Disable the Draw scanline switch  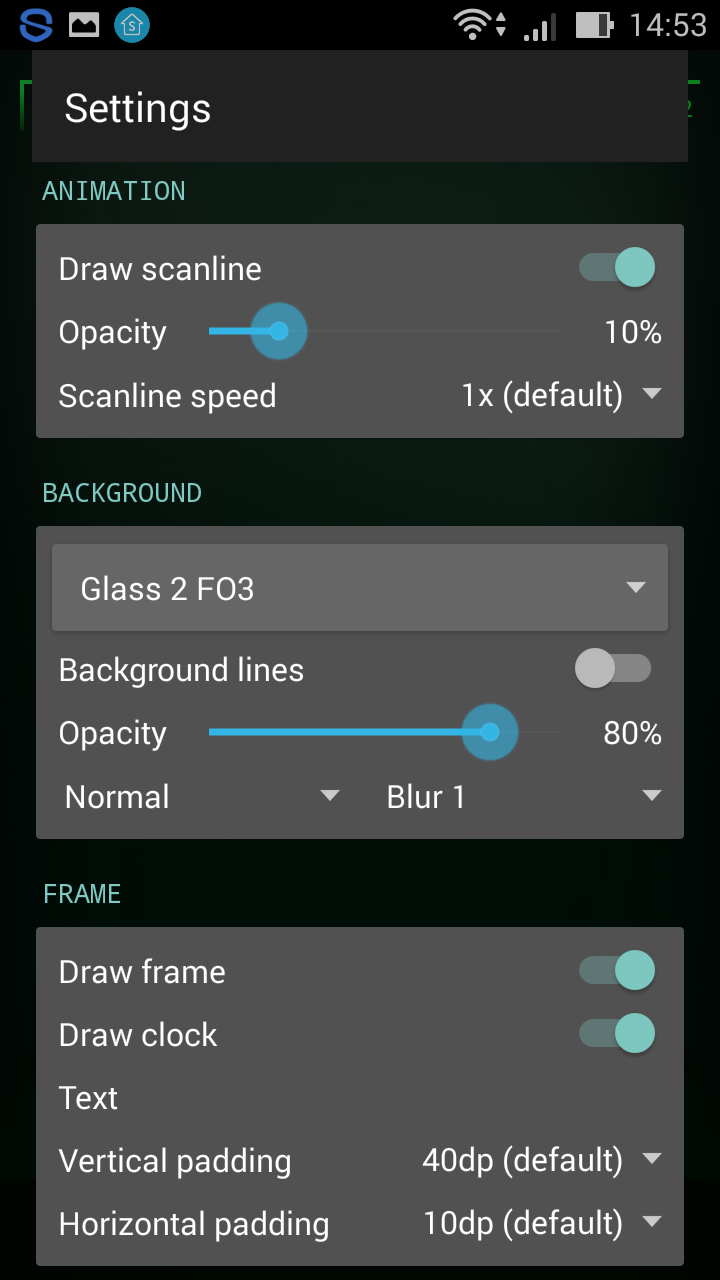click(617, 268)
